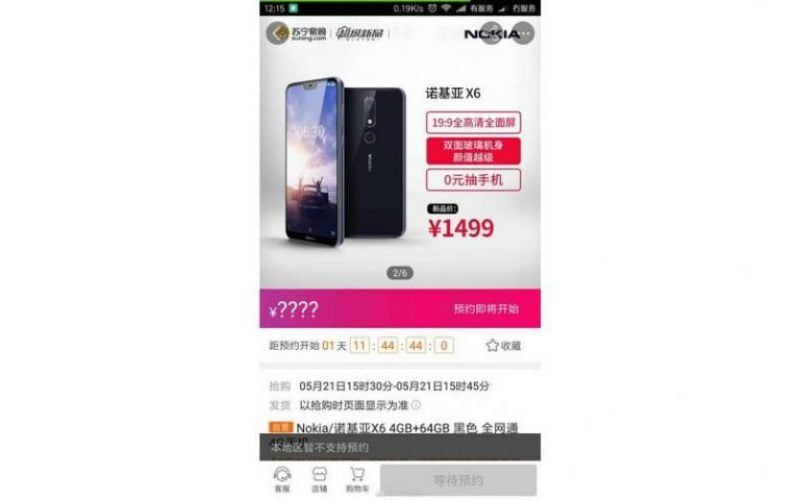Add Nokia X6 to favorites (收藏)
Viewport: 800px width, 500px height.
(x=504, y=345)
